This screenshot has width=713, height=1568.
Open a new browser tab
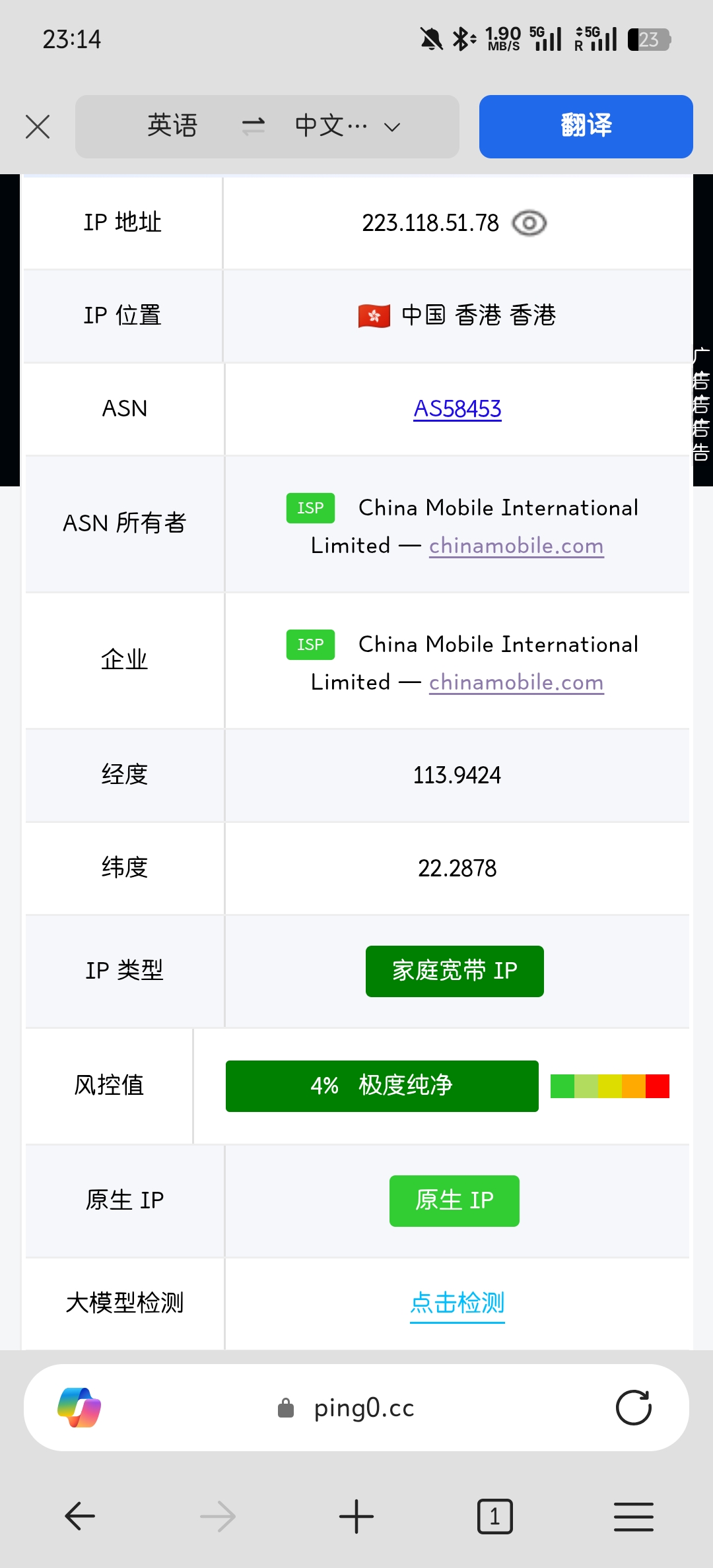[x=356, y=1517]
